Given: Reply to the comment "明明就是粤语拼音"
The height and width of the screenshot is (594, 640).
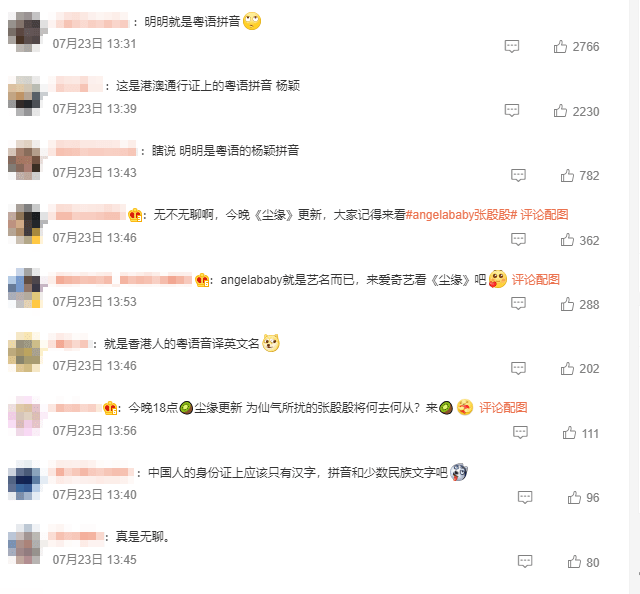Looking at the screenshot, I should [512, 47].
